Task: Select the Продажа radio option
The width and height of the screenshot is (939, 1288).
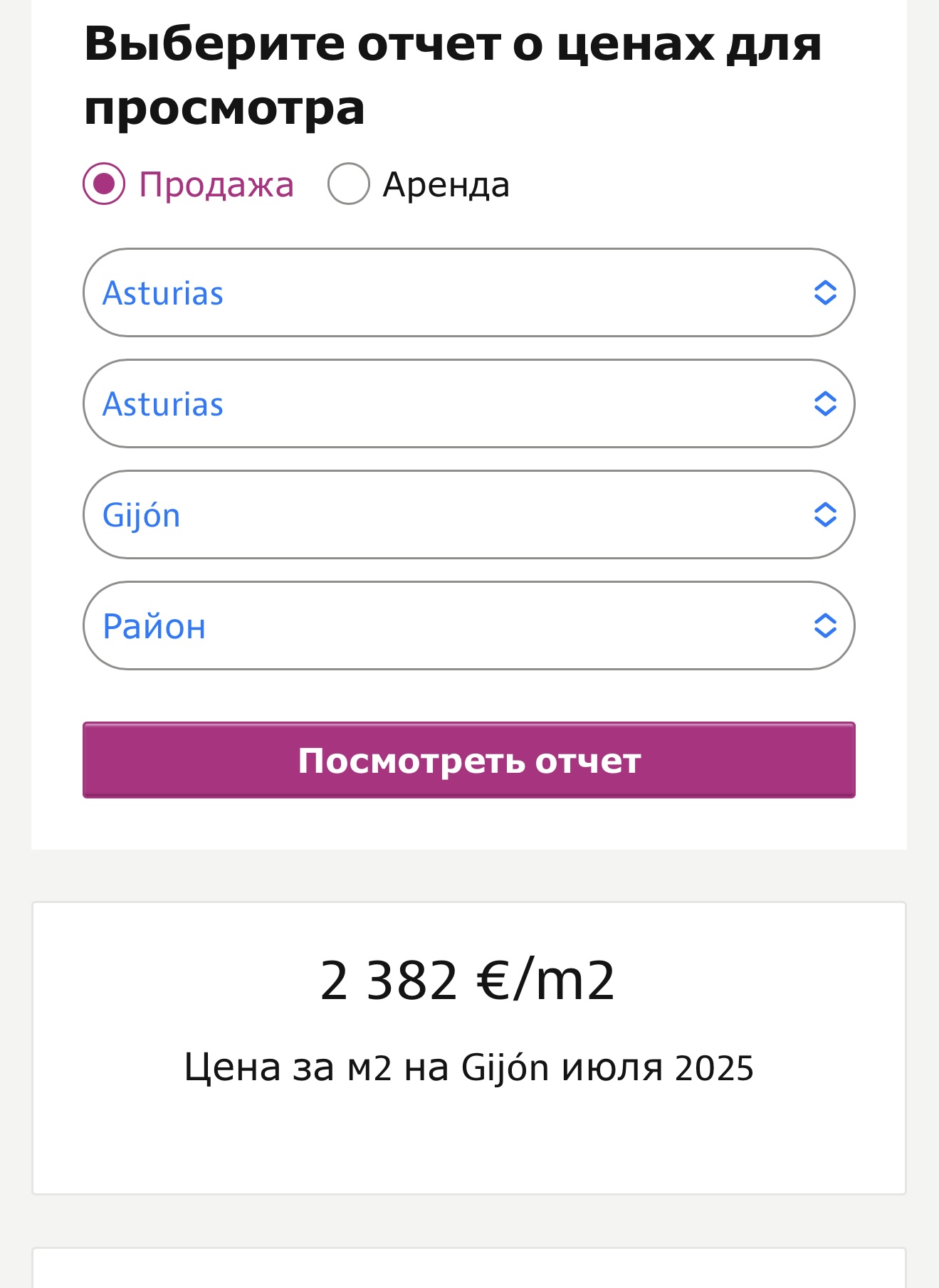Action: (x=104, y=184)
